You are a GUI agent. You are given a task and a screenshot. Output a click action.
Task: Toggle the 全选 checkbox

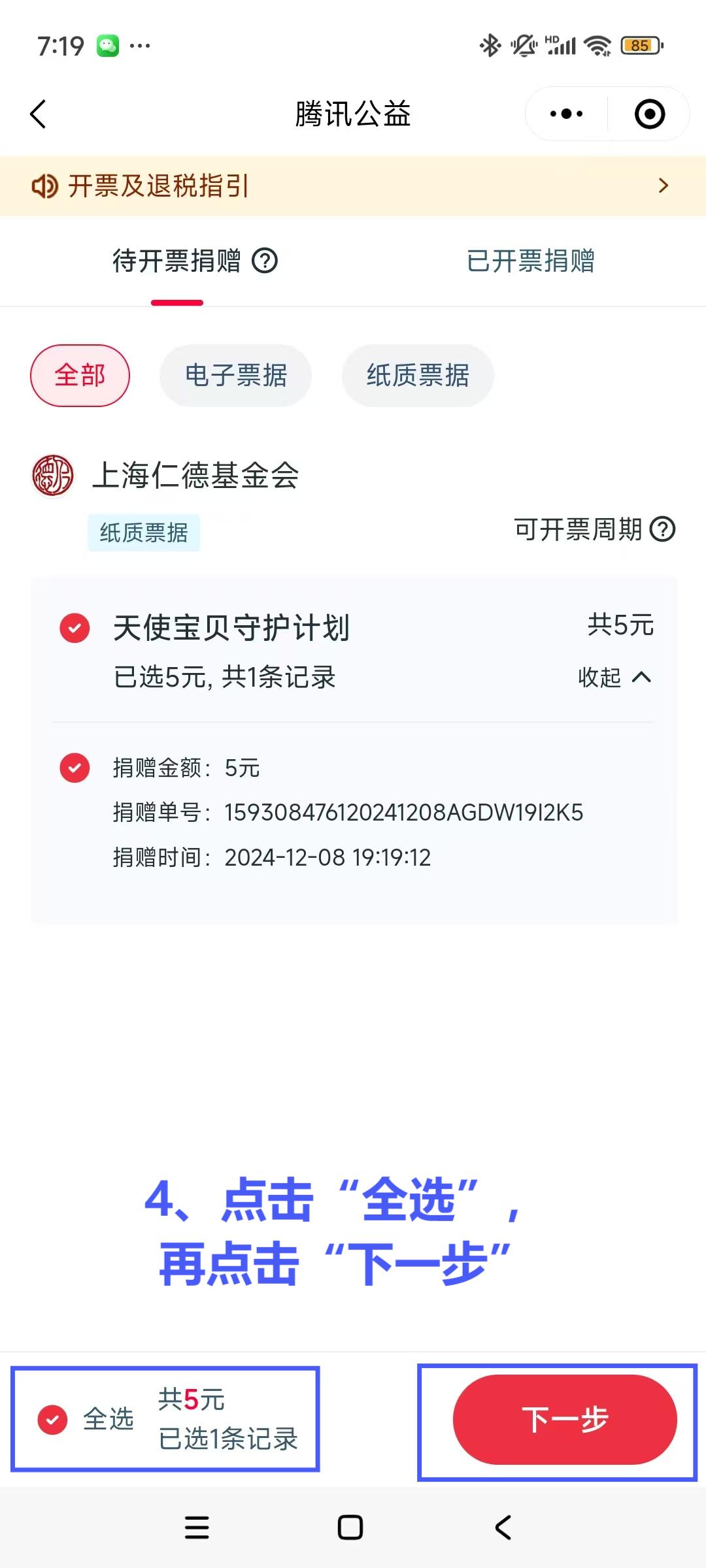pyautogui.click(x=53, y=1420)
